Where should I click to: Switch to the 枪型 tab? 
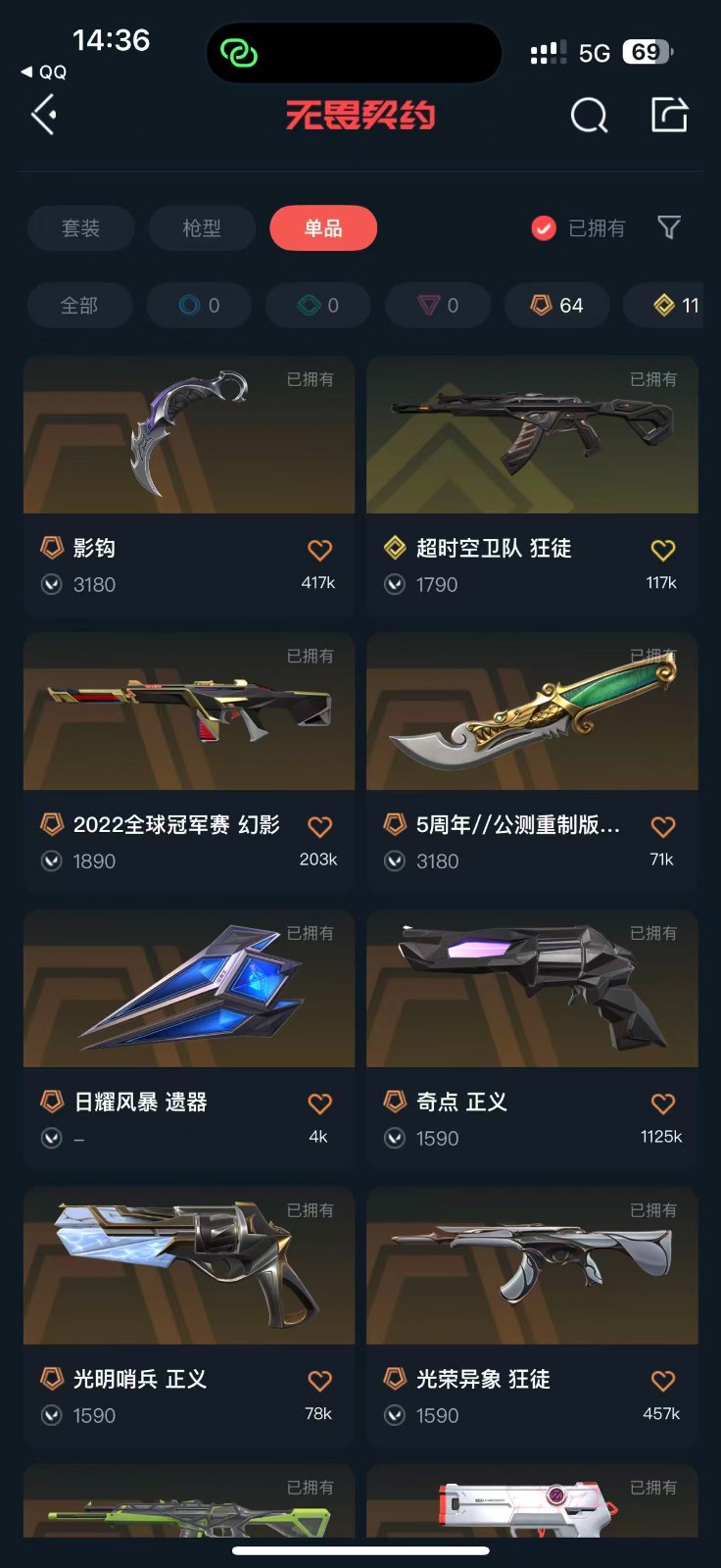pyautogui.click(x=202, y=228)
